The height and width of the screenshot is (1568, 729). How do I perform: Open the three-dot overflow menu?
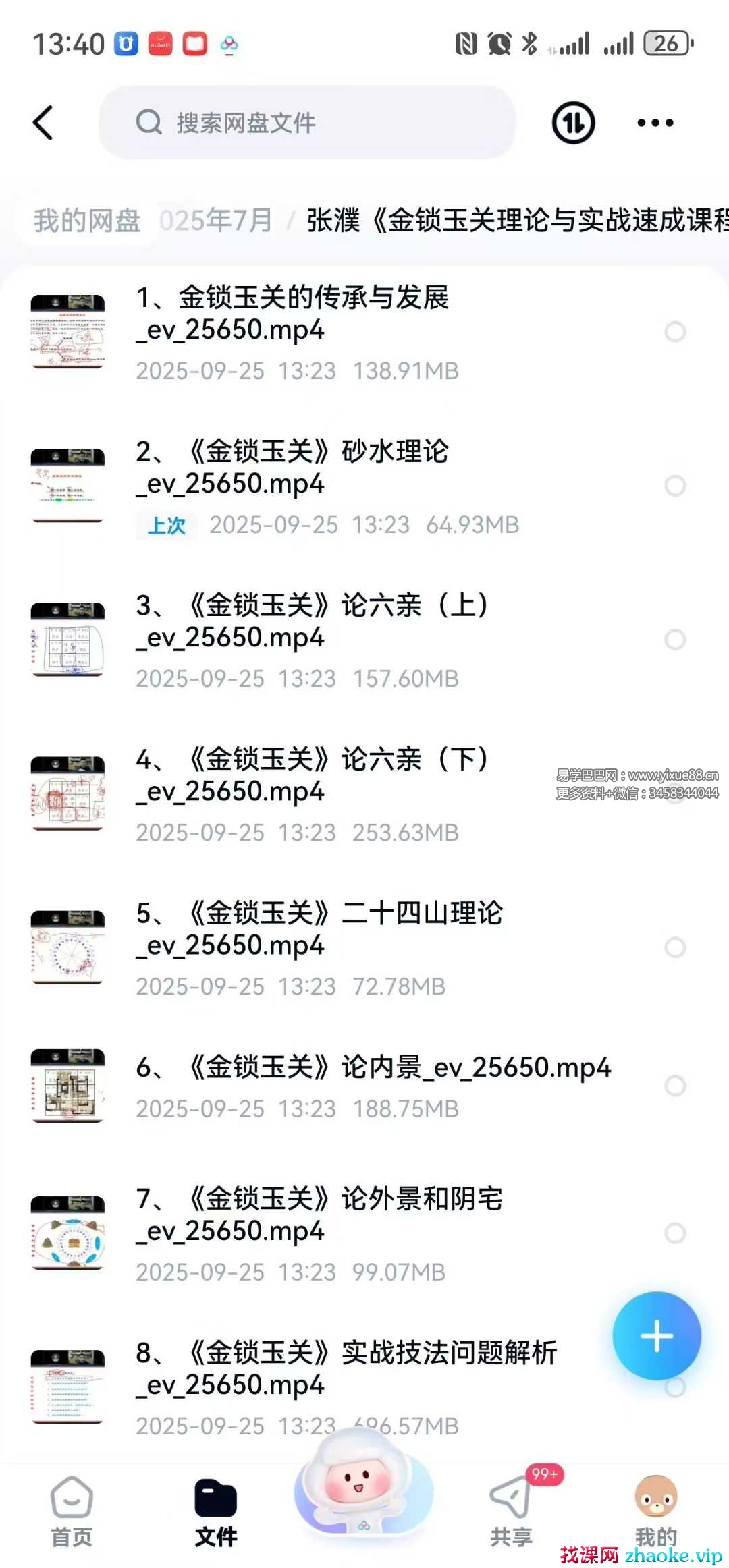(x=655, y=123)
